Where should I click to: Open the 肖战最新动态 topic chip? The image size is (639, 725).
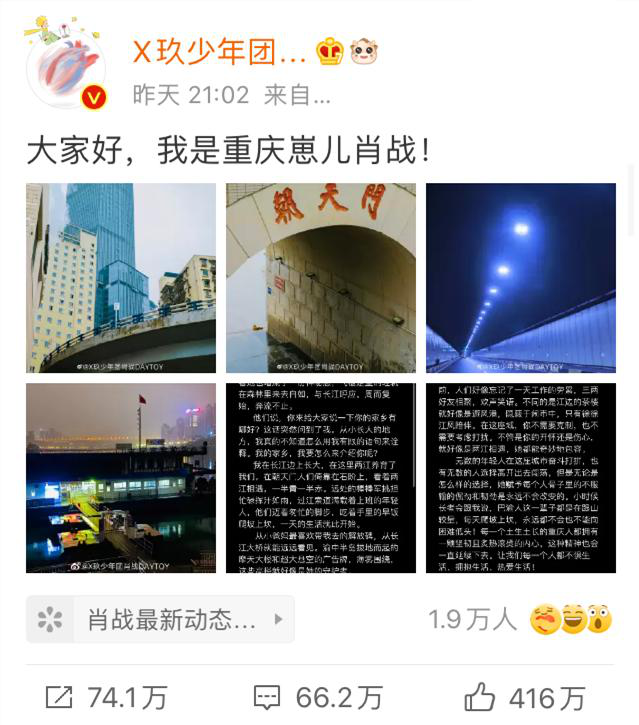pyautogui.click(x=160, y=620)
